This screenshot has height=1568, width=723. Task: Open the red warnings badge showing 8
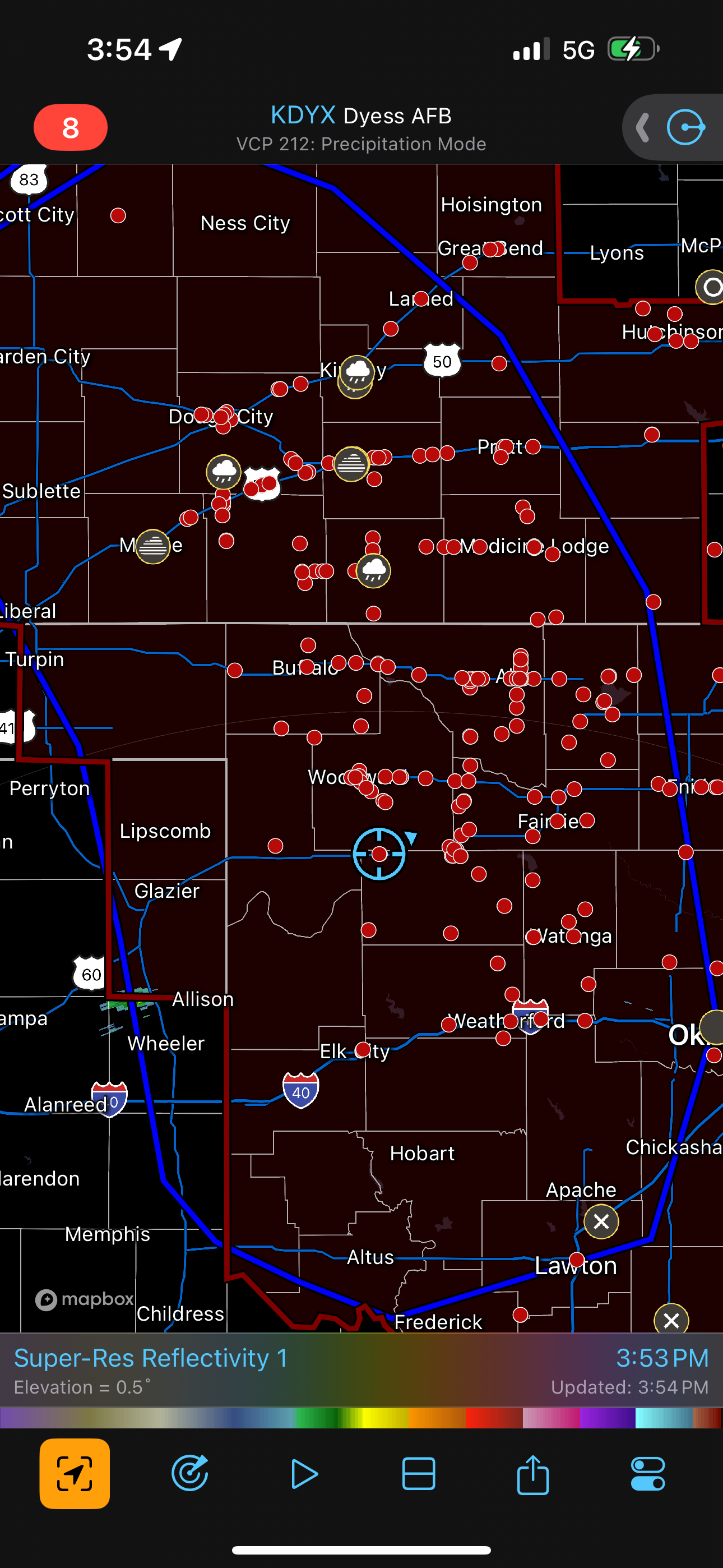(71, 127)
